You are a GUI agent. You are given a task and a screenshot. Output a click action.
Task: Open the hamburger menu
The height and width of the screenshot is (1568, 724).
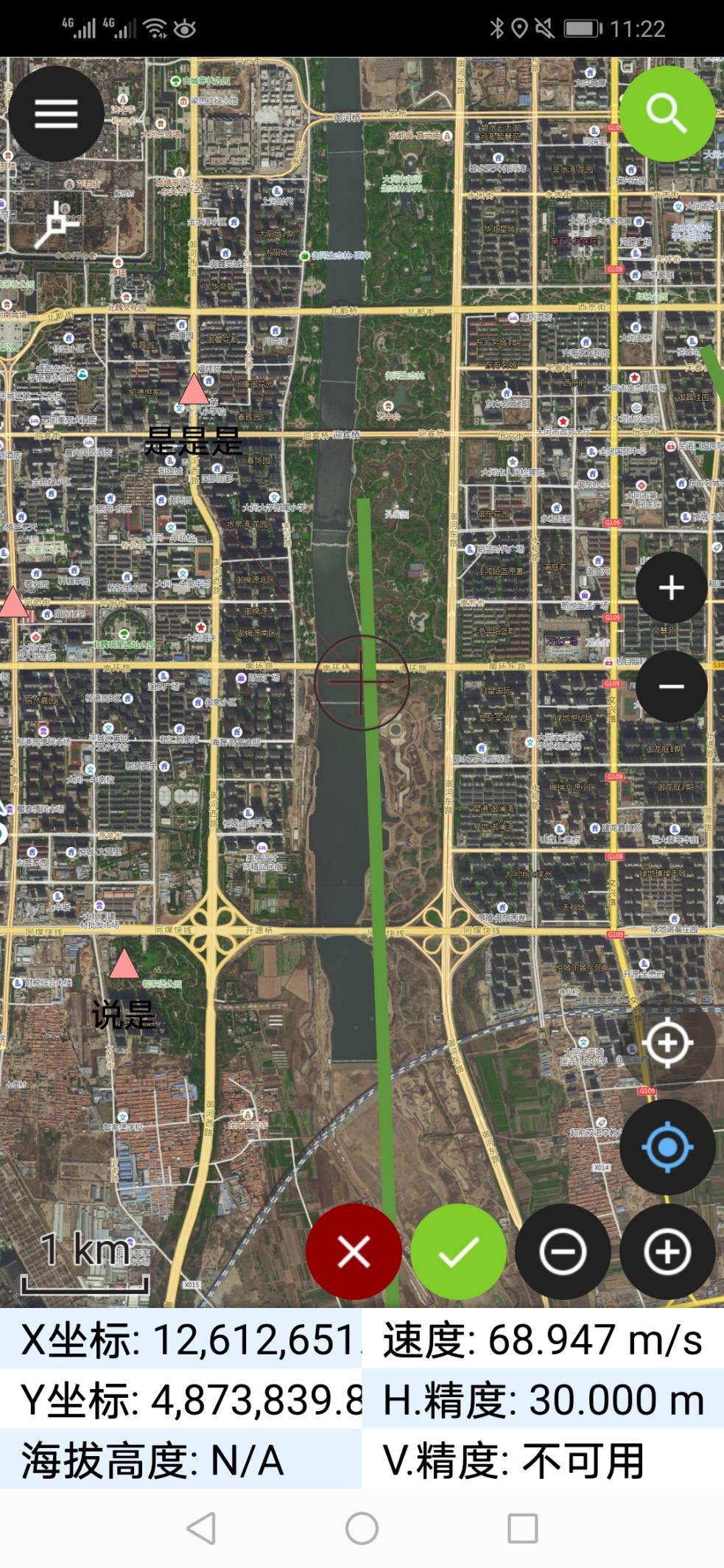pyautogui.click(x=56, y=114)
